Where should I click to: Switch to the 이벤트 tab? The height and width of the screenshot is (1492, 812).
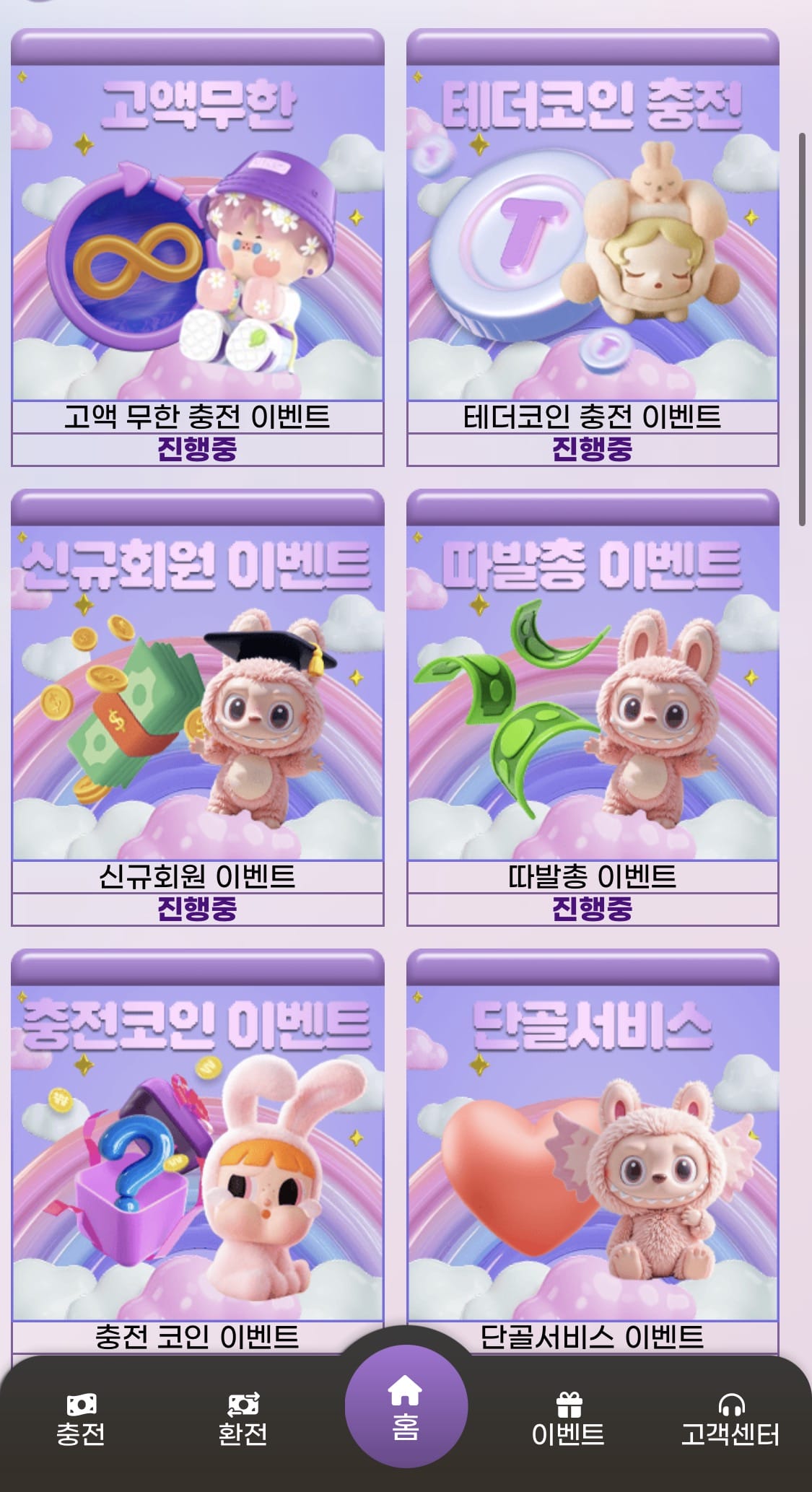click(x=568, y=1421)
